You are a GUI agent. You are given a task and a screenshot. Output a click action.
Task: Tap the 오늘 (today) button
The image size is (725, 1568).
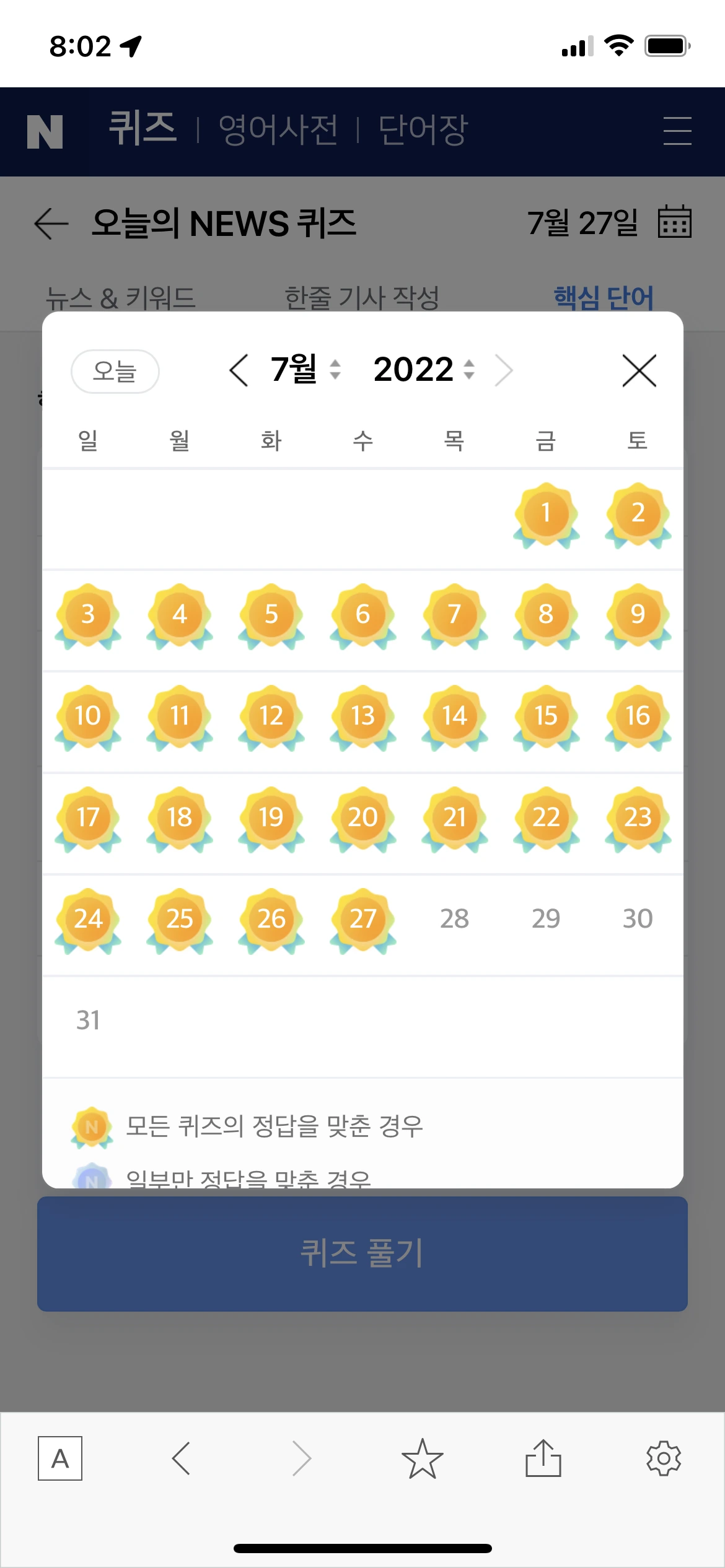pos(115,372)
